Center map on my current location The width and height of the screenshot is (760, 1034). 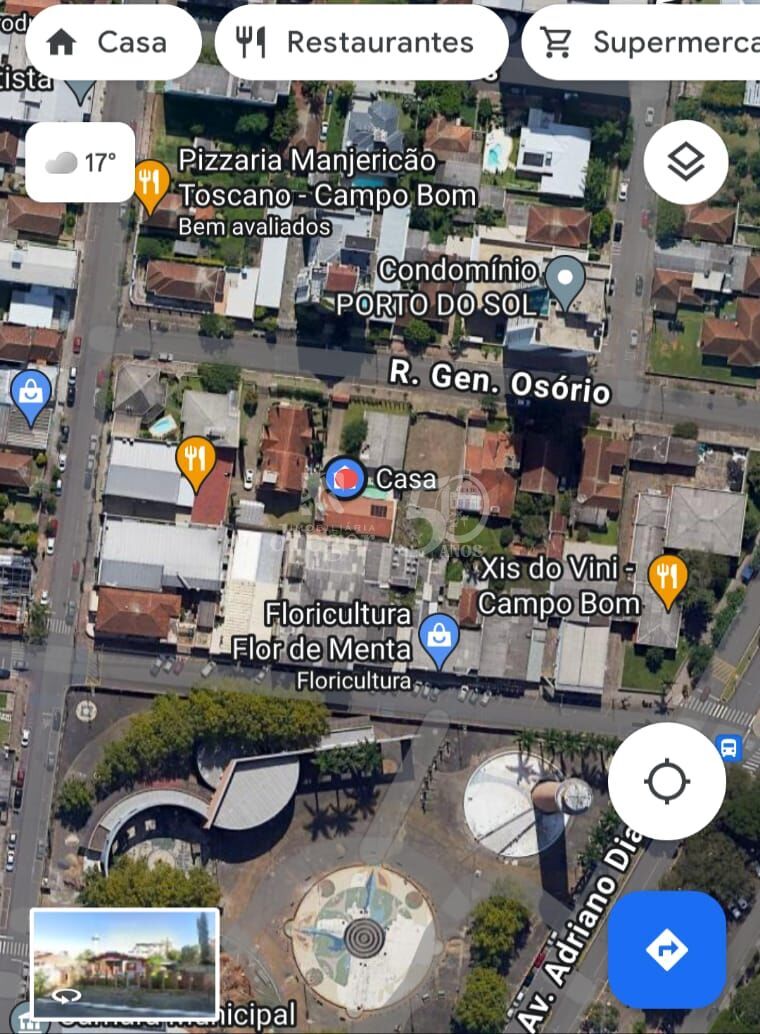point(667,781)
